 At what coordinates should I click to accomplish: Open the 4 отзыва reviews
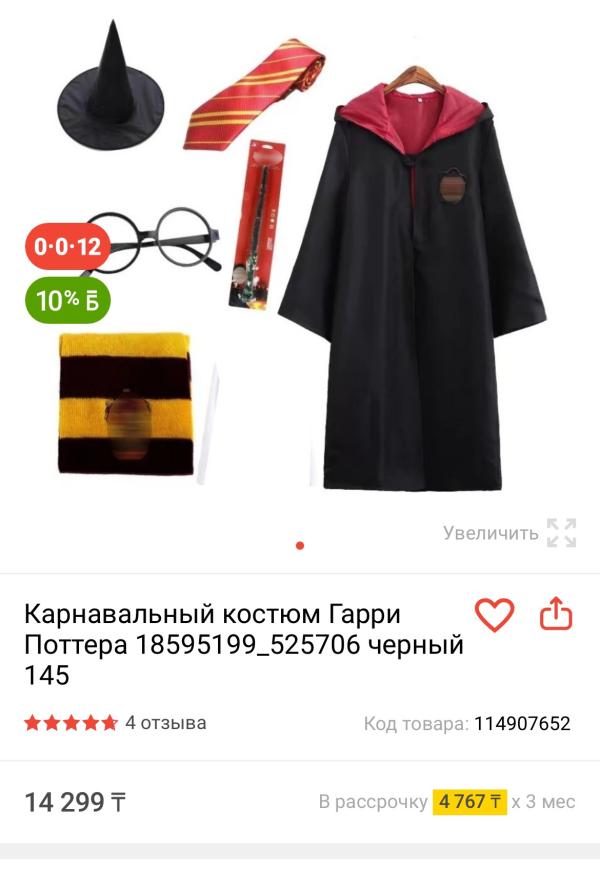coord(165,722)
